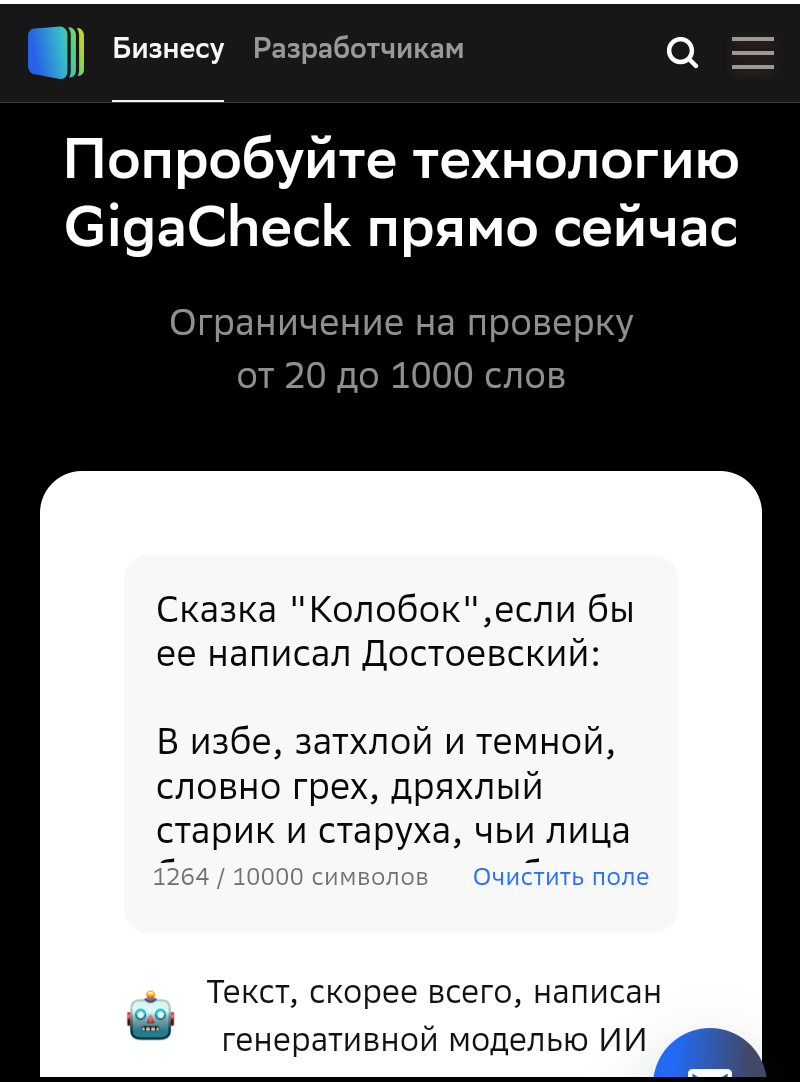Open the search icon in header

[682, 52]
